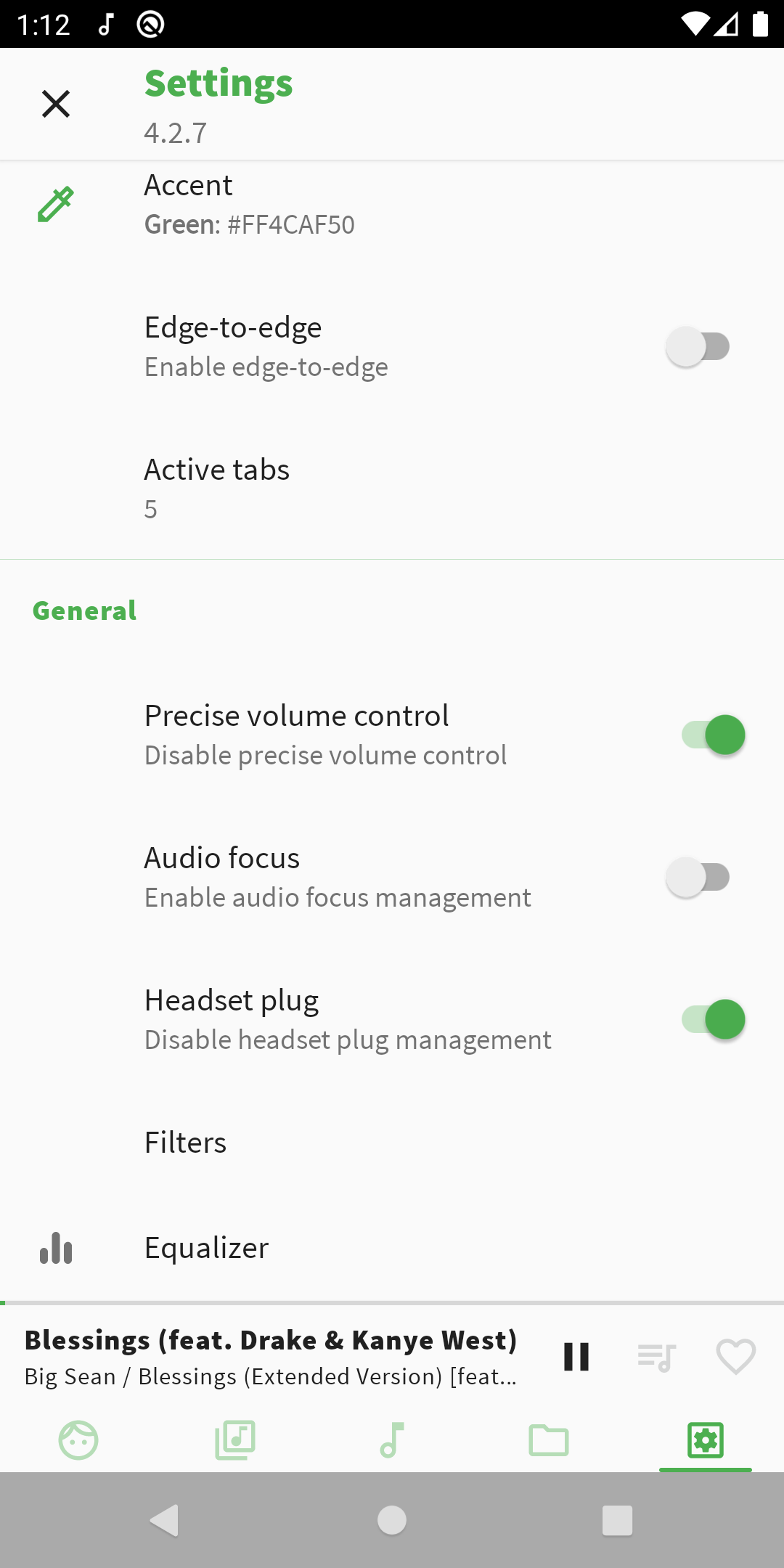Click the accent color pencil icon

(54, 204)
